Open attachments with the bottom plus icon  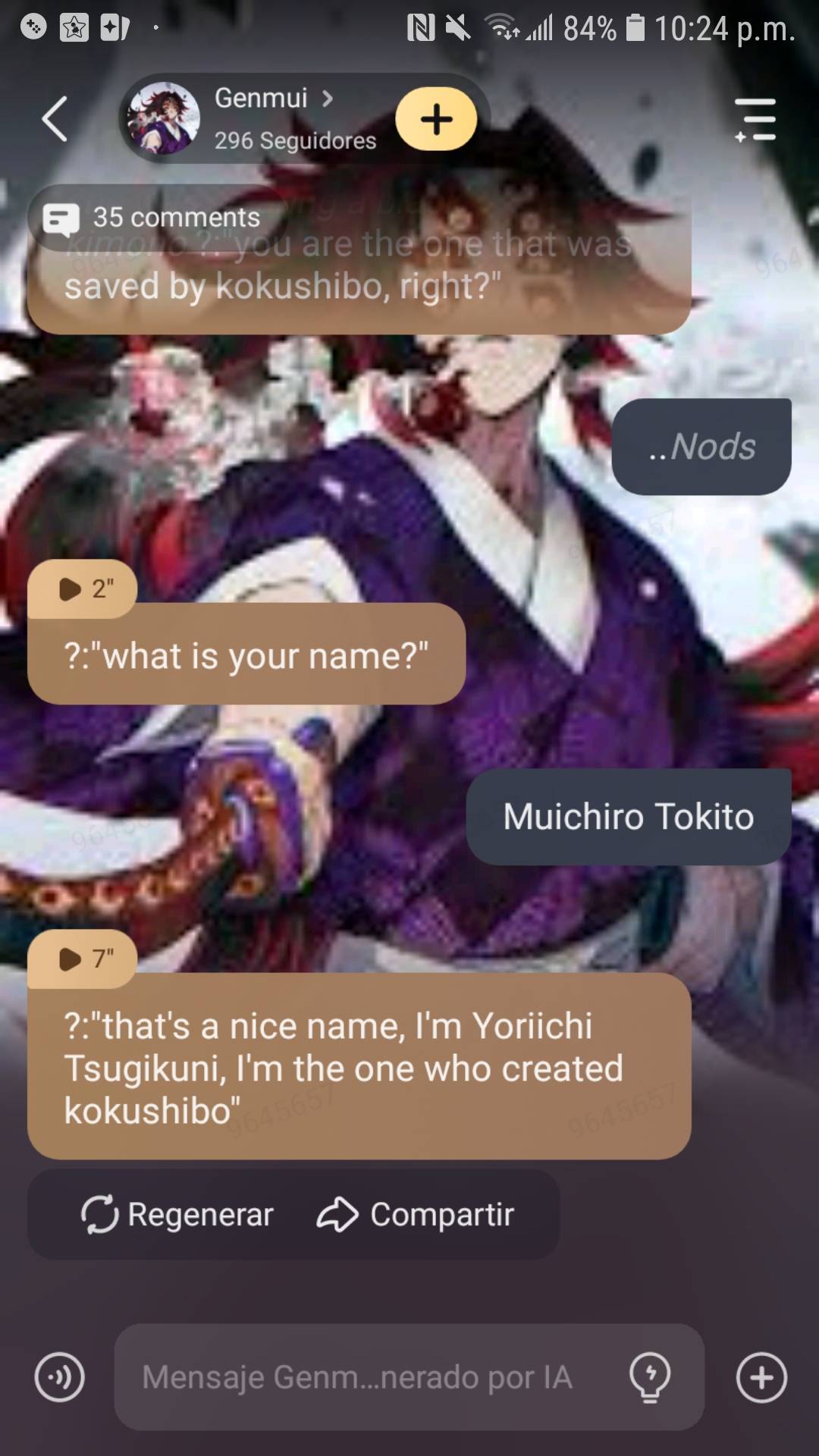click(761, 1377)
